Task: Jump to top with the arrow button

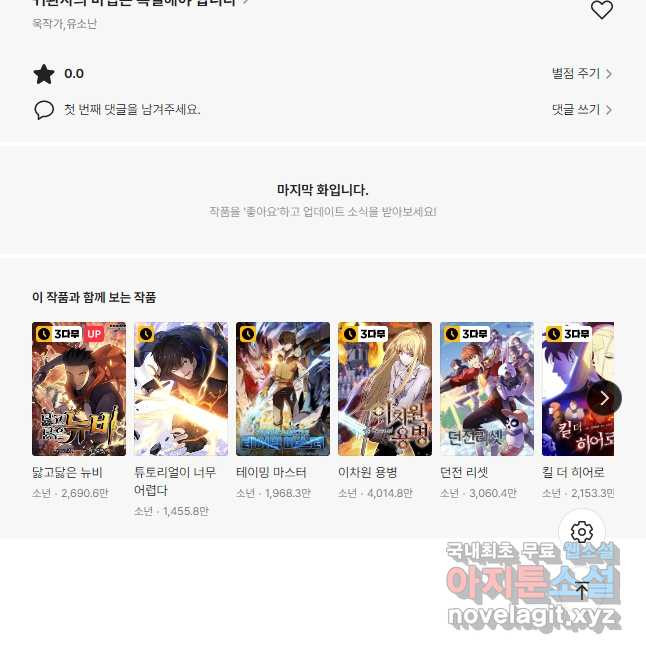Action: coord(582,590)
